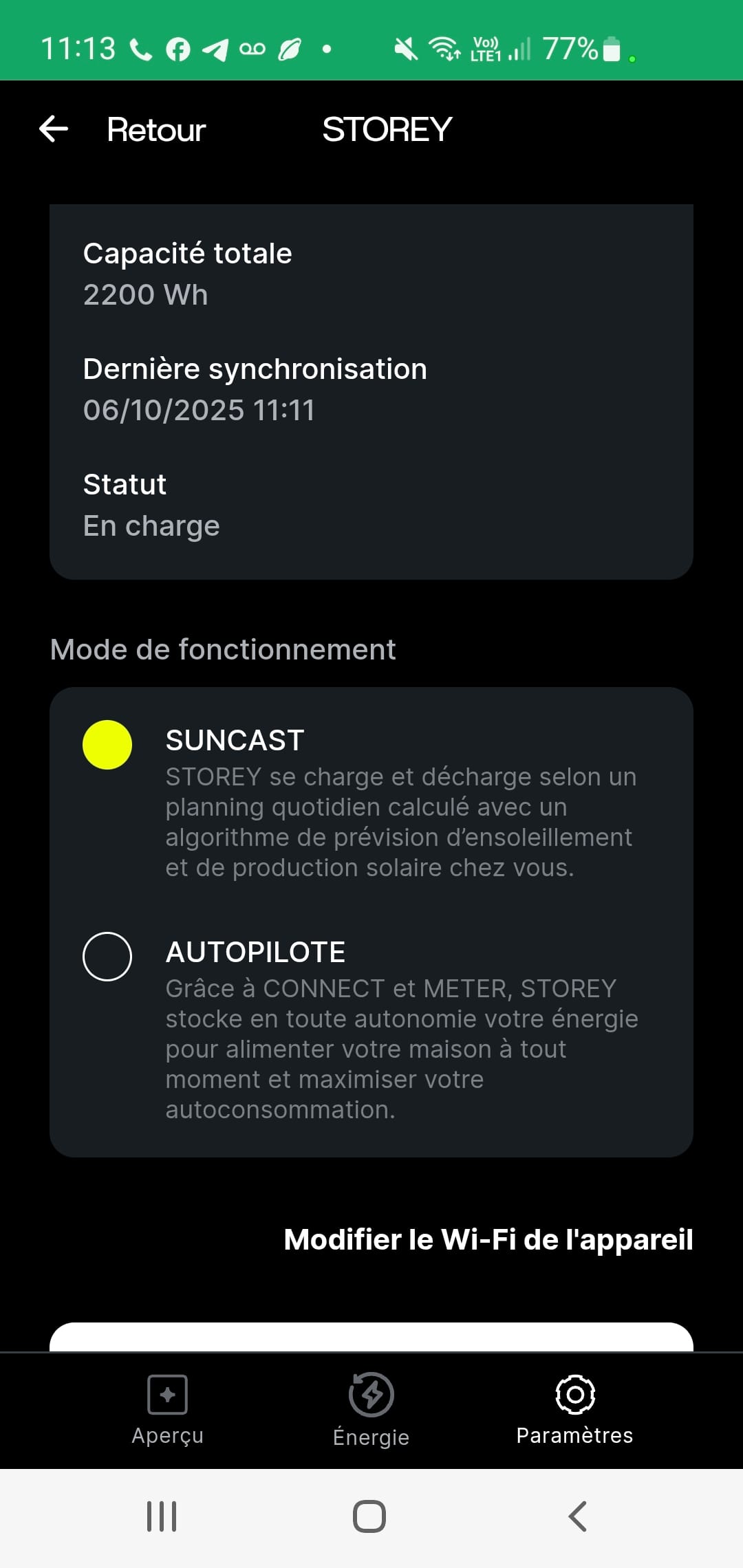Tap Modifier le Wi-Fi de l'appareil

click(488, 1240)
